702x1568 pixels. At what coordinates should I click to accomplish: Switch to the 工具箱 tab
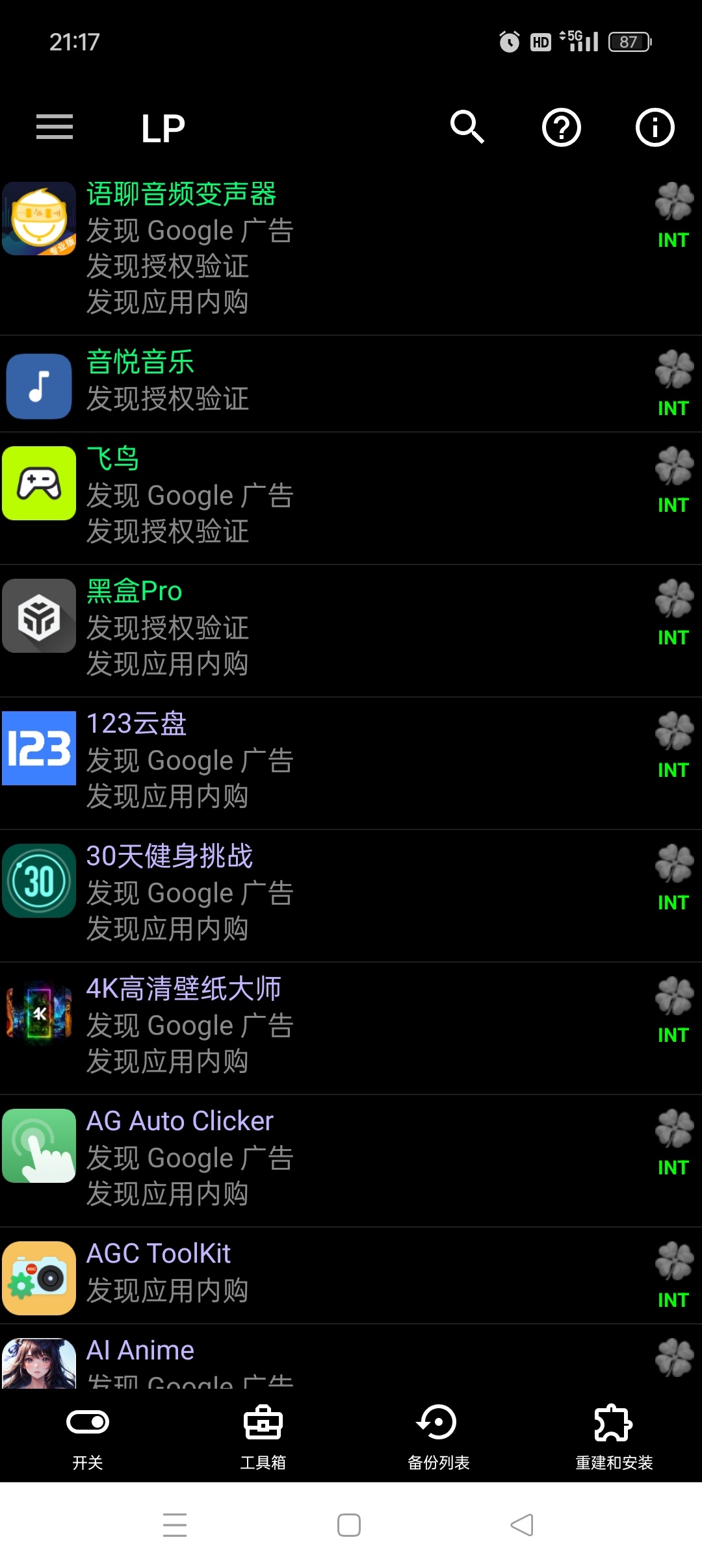tap(263, 1437)
